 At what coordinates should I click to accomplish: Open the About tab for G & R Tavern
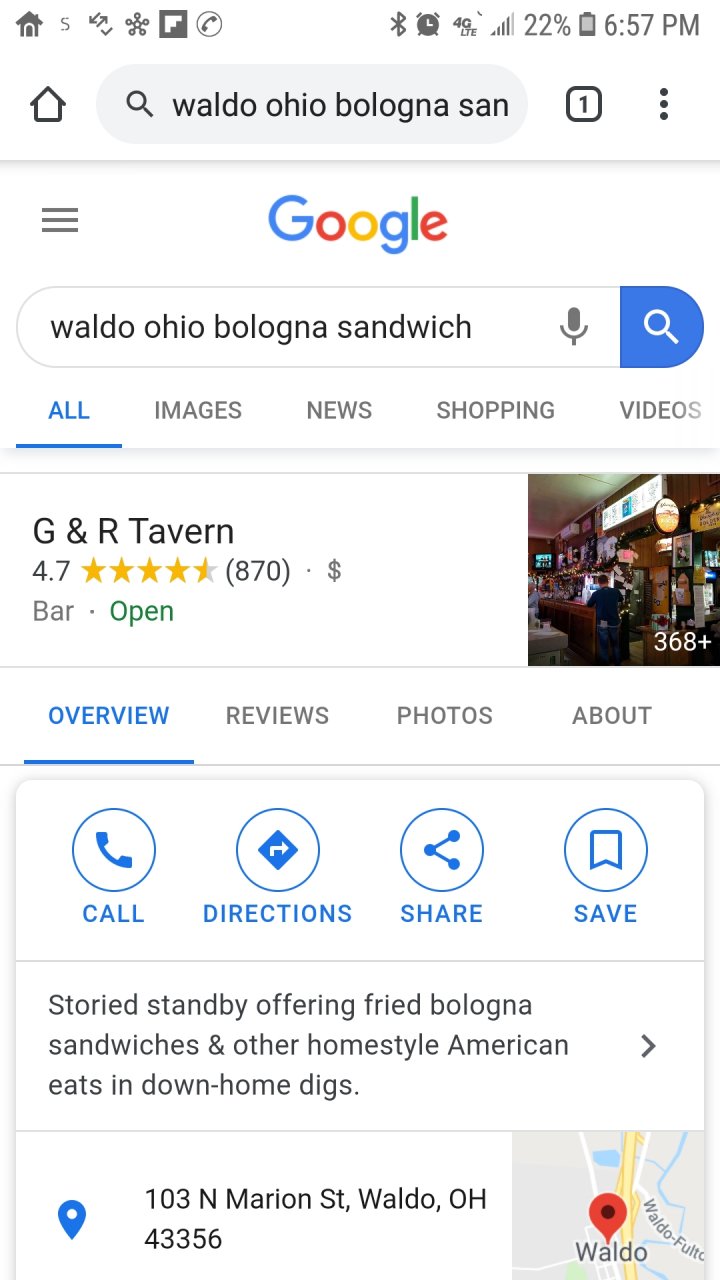[611, 716]
